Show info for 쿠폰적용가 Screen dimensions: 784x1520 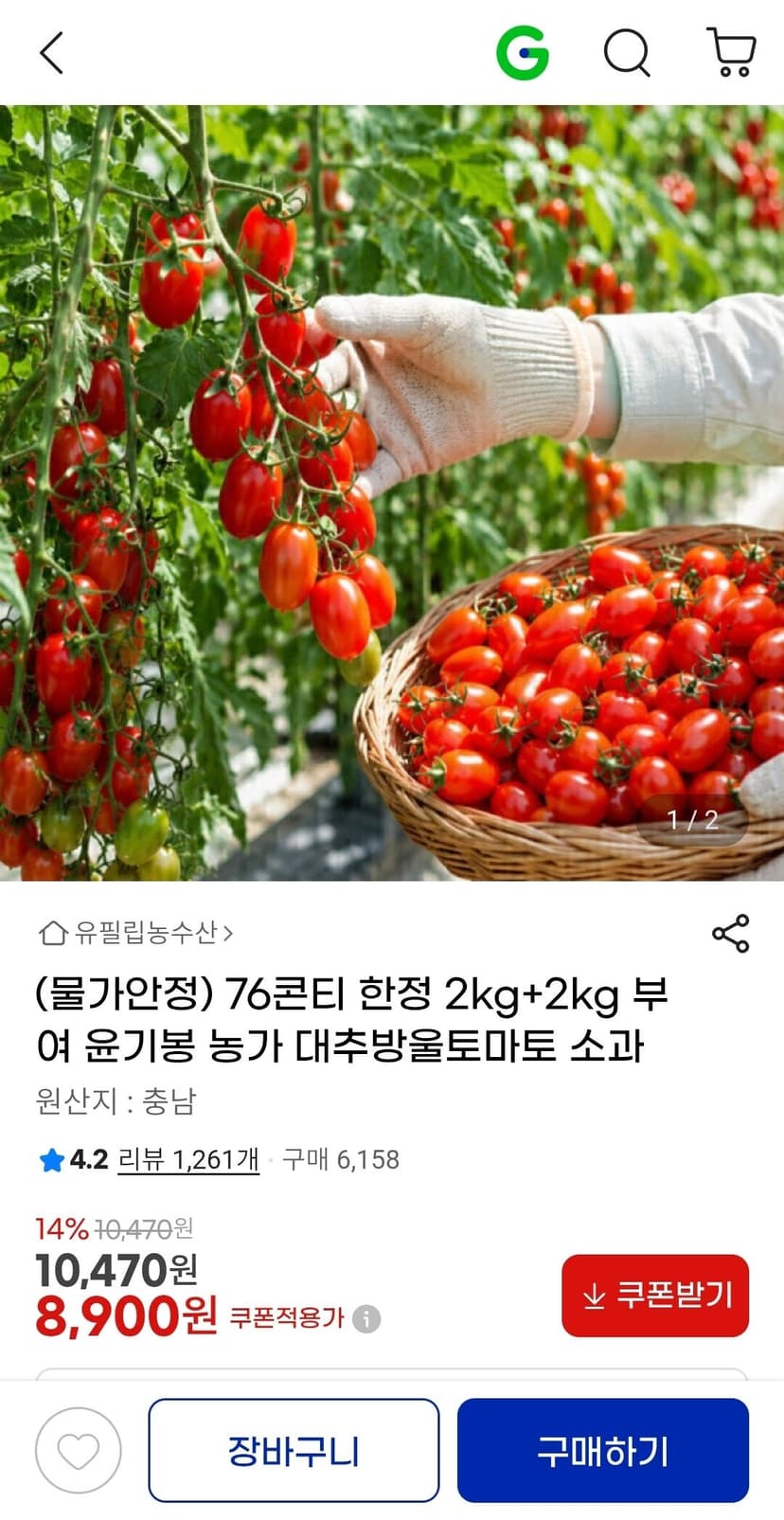[366, 1318]
